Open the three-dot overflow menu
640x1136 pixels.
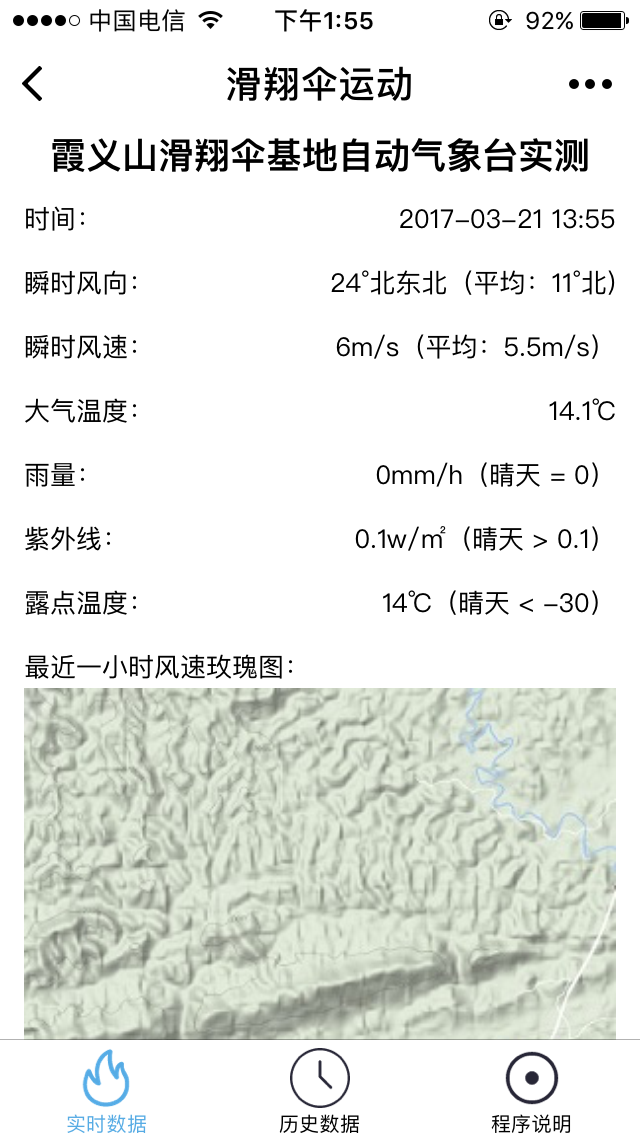(x=590, y=85)
